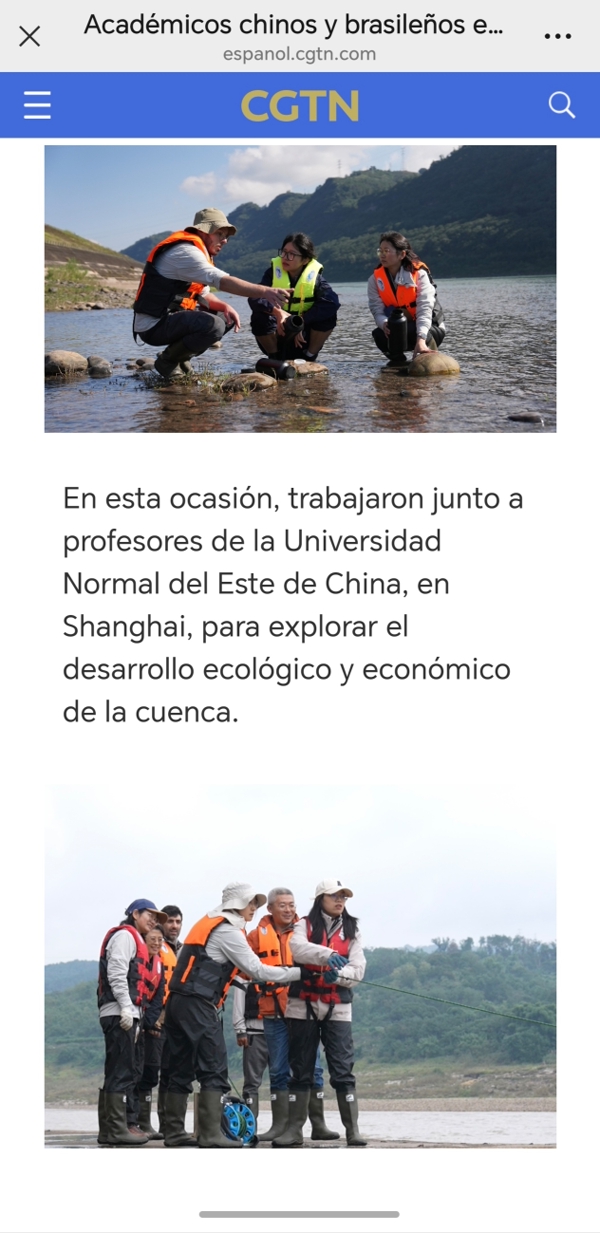
Task: Go to CGTN home via logo
Action: [x=299, y=106]
